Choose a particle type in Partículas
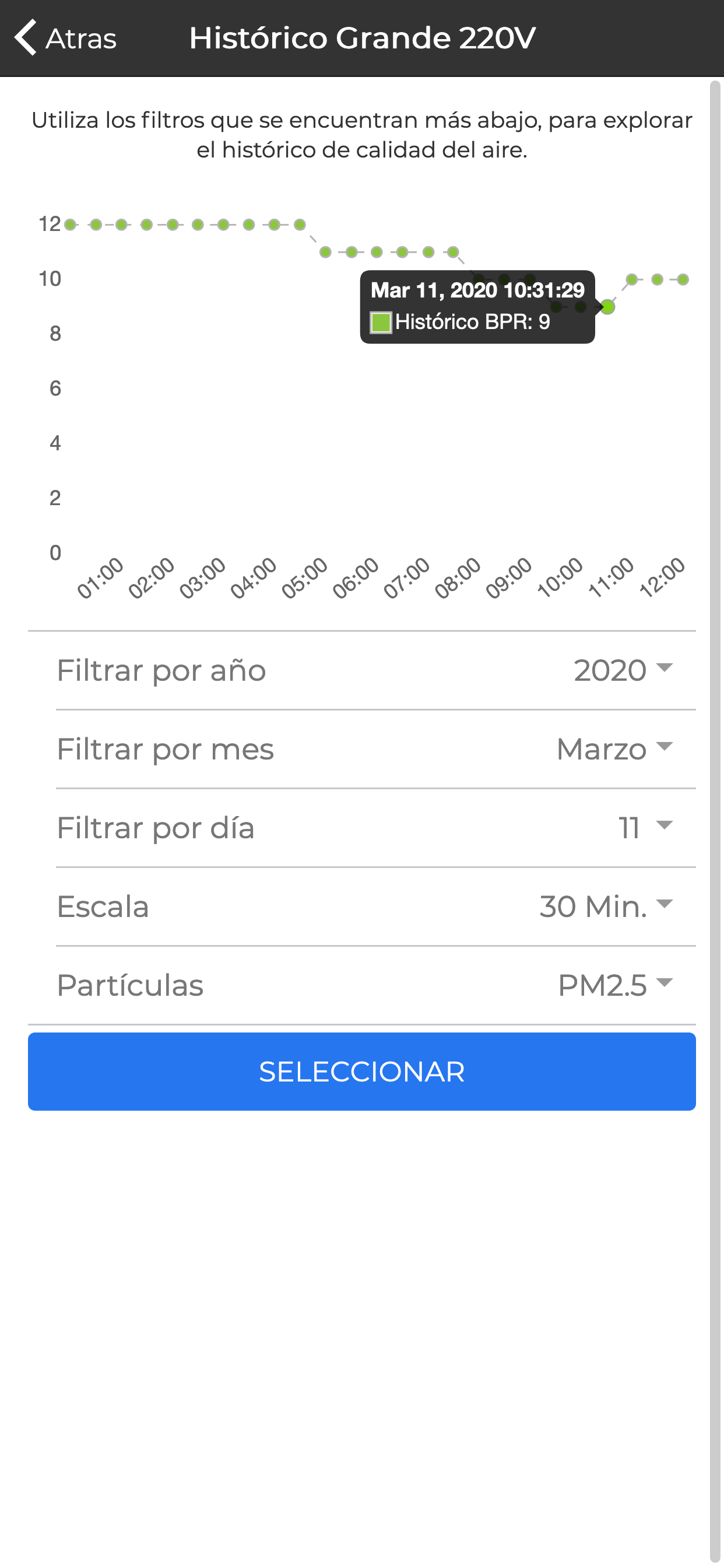 614,985
